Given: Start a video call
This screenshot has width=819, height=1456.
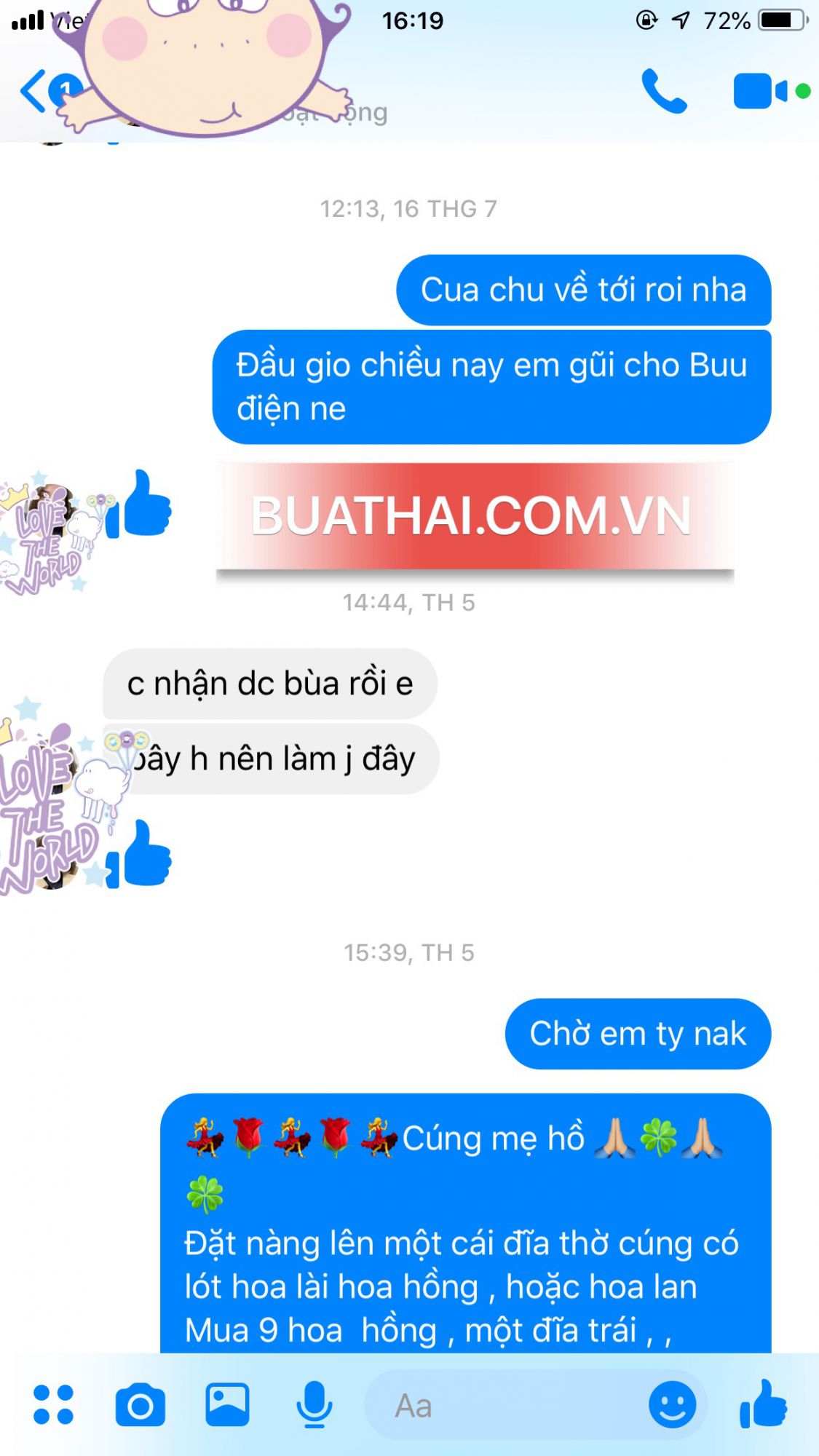Looking at the screenshot, I should pyautogui.click(x=760, y=91).
